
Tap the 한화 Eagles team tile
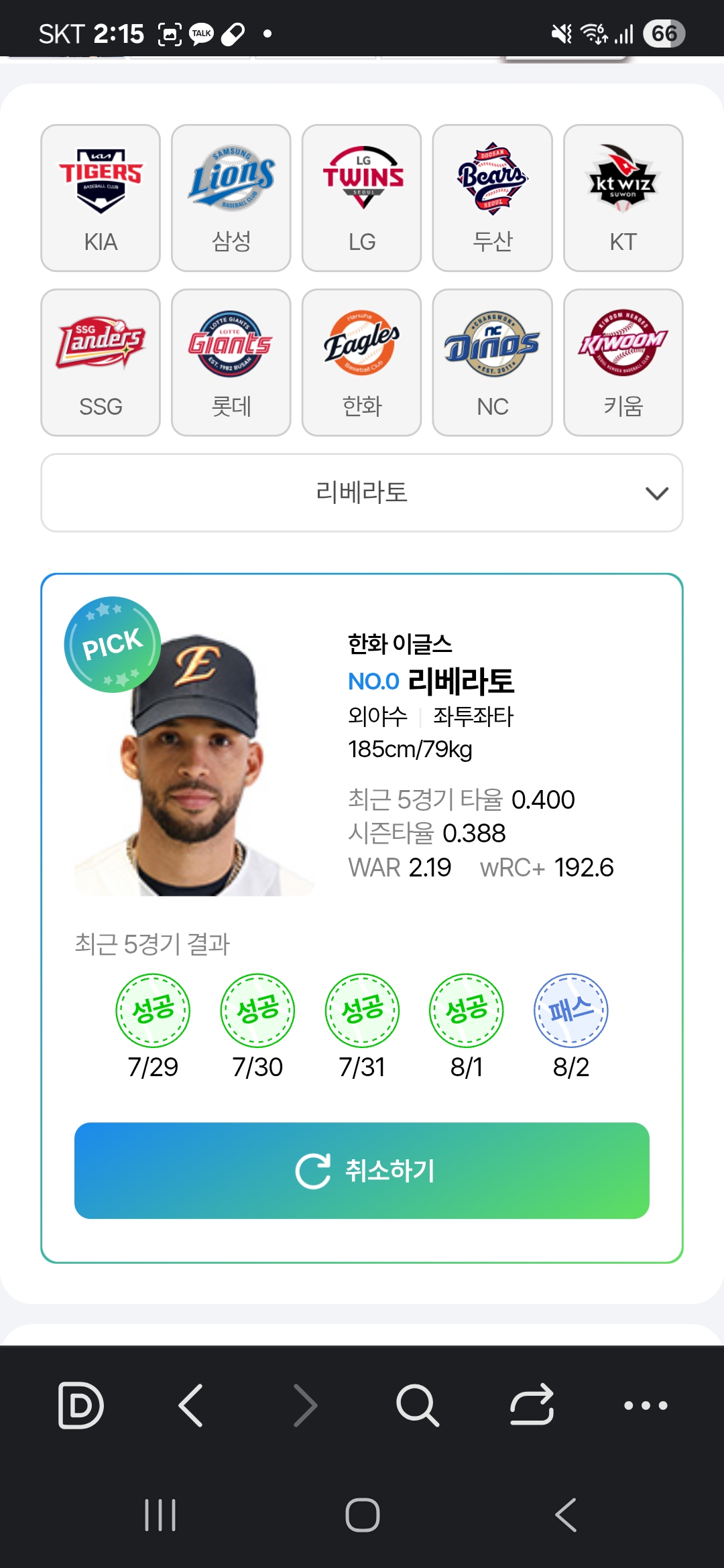362,363
